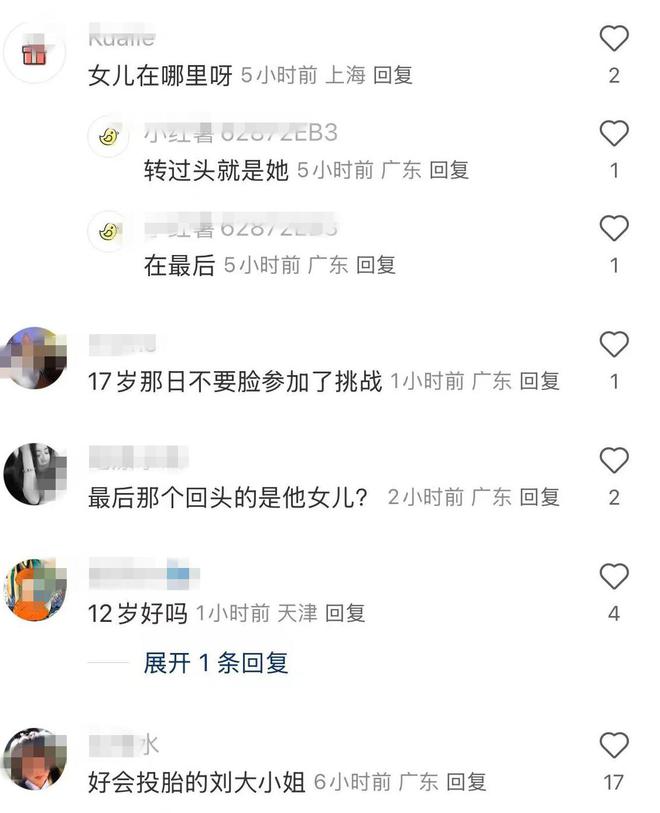
Task: Reply to the comment 女儿在哪里呀
Action: tap(393, 75)
